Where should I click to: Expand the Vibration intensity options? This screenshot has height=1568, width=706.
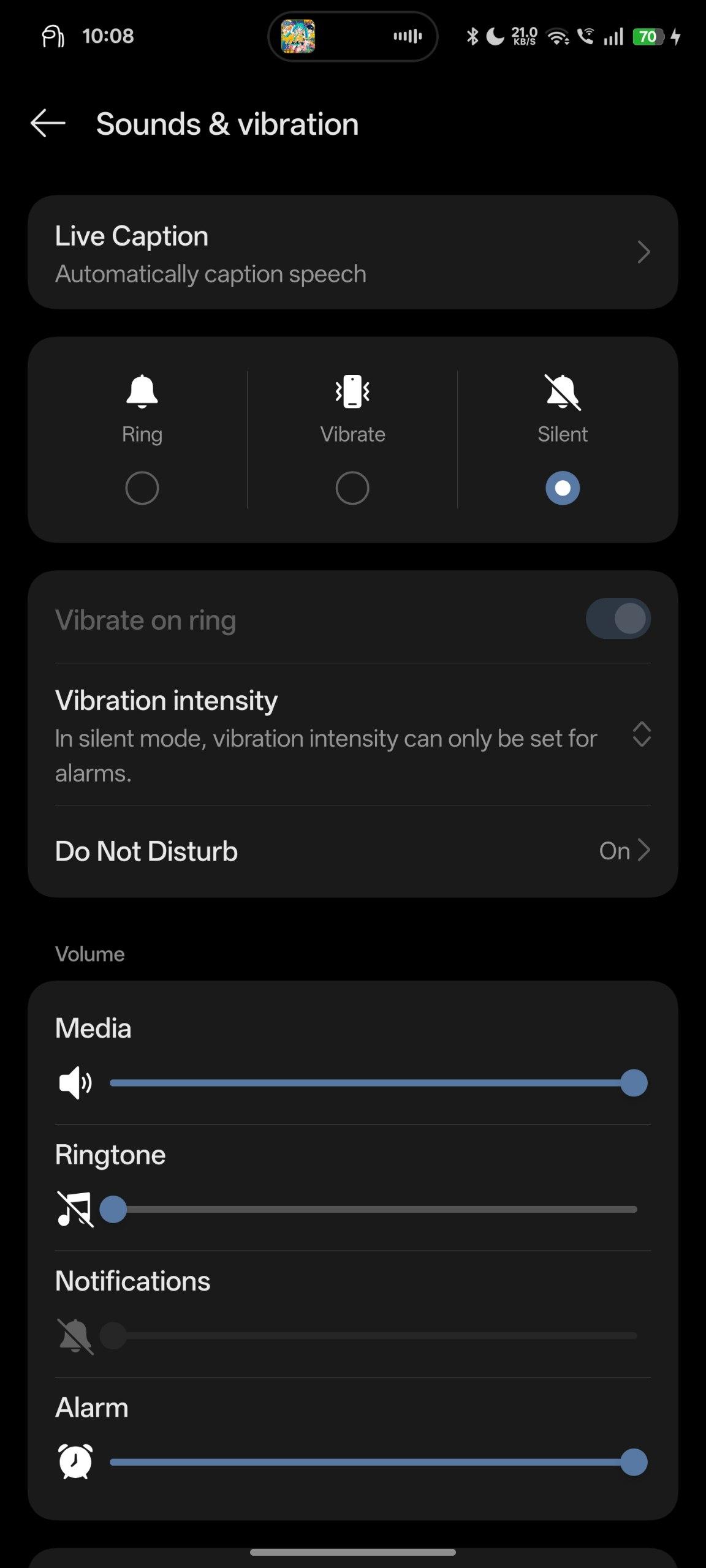tap(353, 734)
